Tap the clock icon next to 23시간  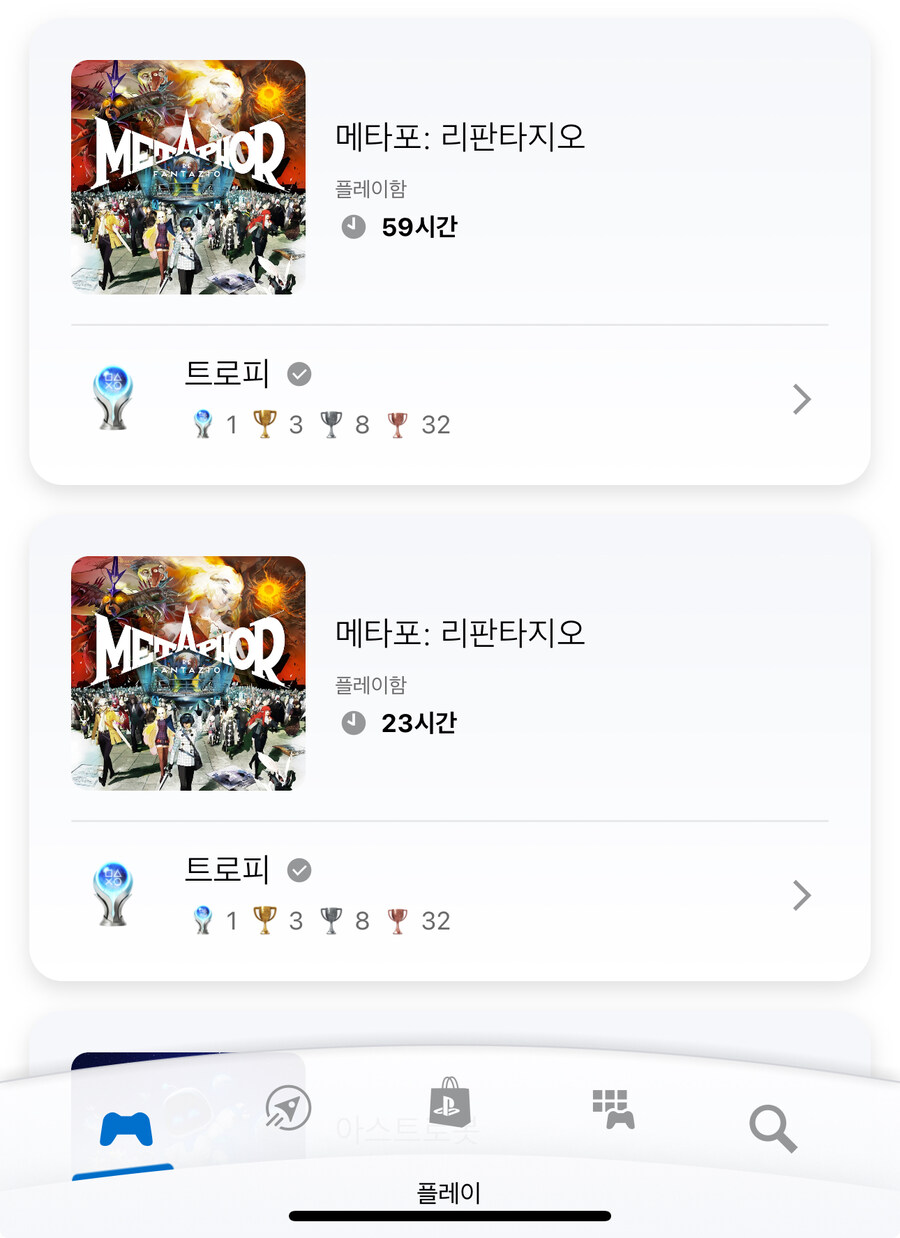353,722
